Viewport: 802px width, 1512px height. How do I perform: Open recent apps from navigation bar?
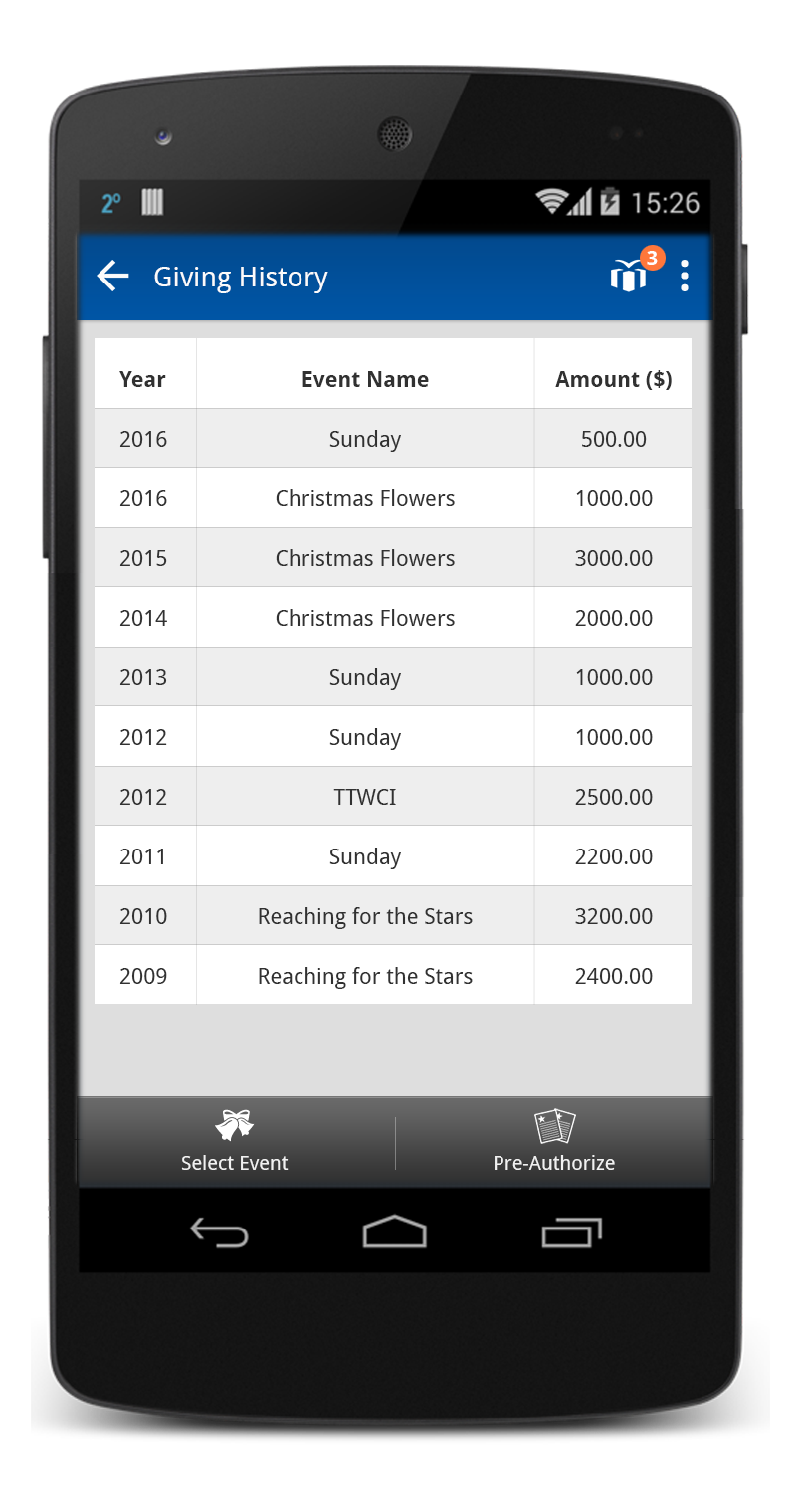click(571, 1232)
